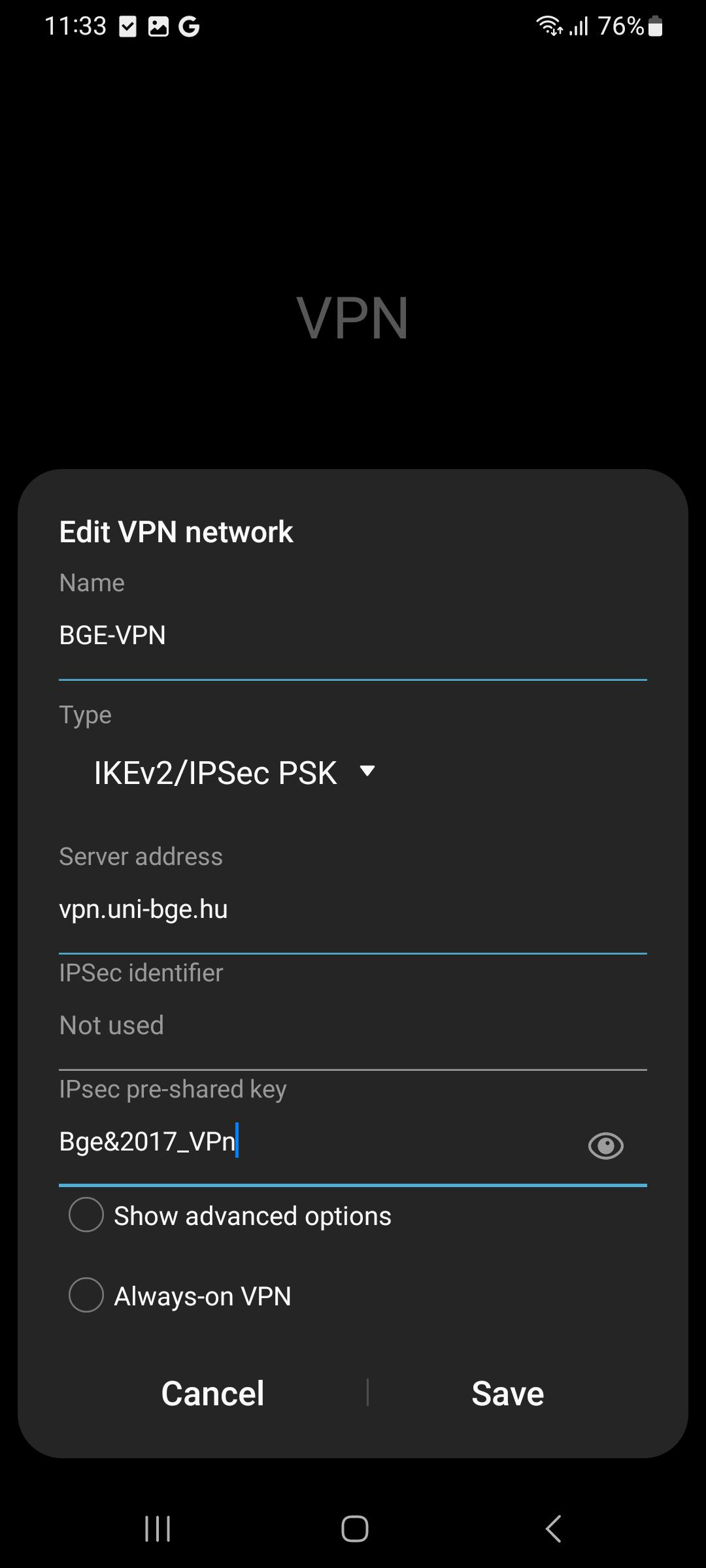Enable Show advanced options
This screenshot has width=706, height=1568.
(x=230, y=1215)
